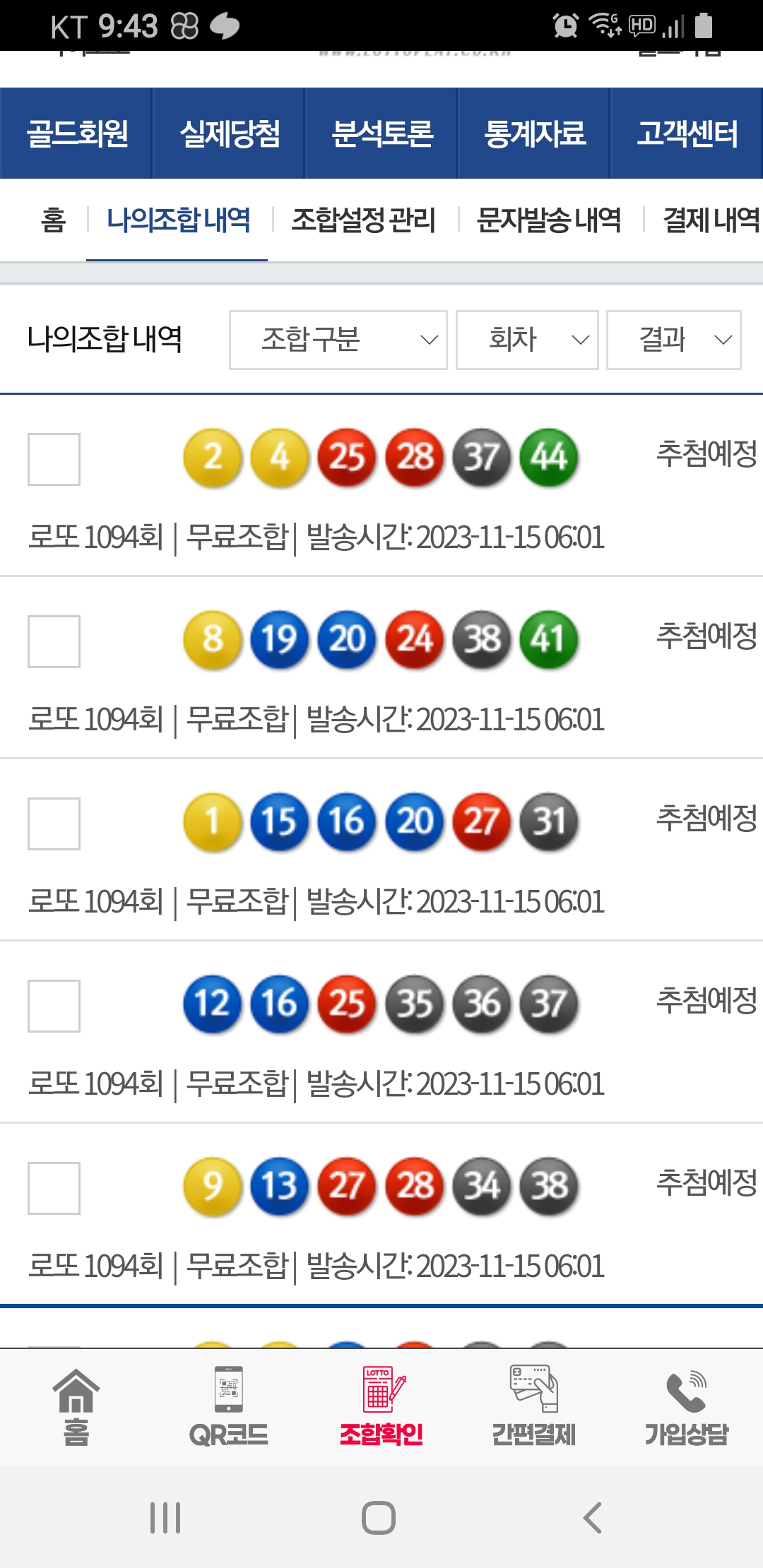The width and height of the screenshot is (763, 1568).
Task: Check the box for combination 2 4 25 28 37 44
Action: click(54, 459)
